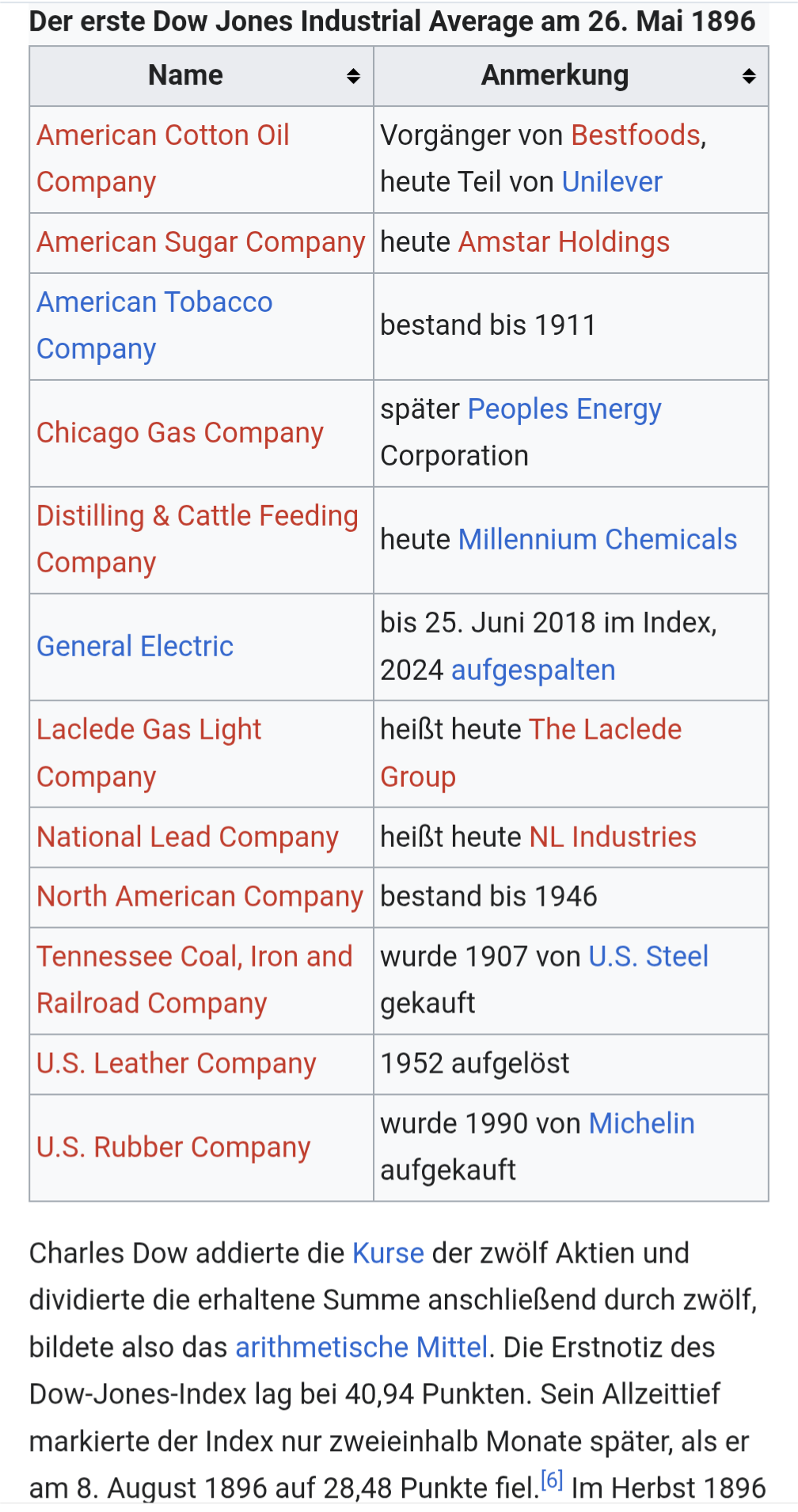Follow the aufgespalten link

(533, 671)
